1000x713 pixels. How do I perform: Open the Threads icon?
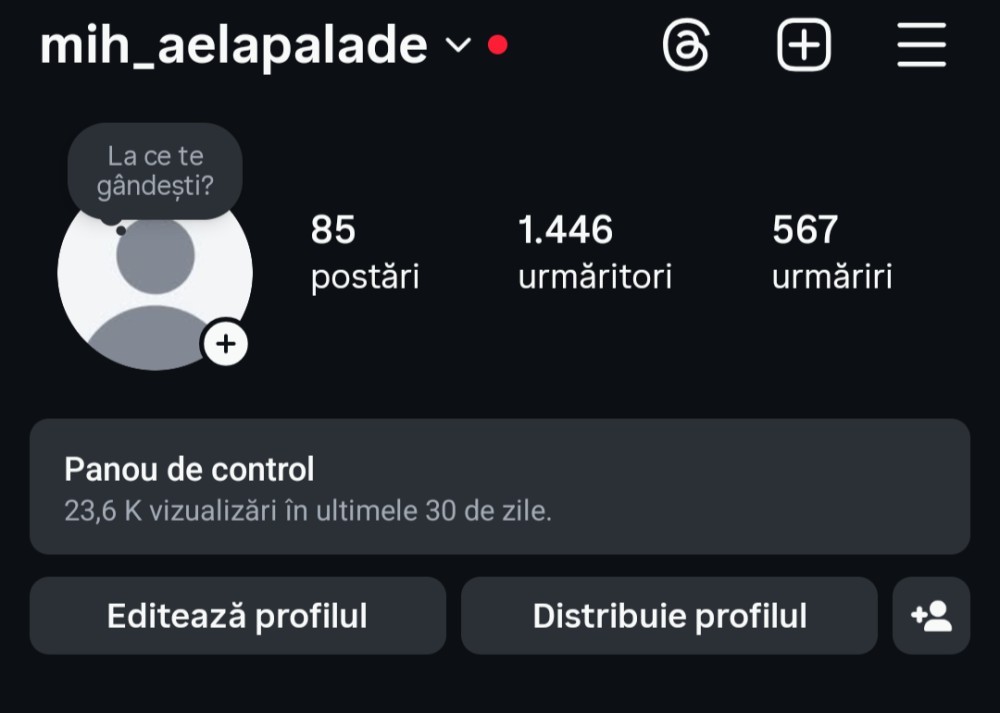click(686, 46)
